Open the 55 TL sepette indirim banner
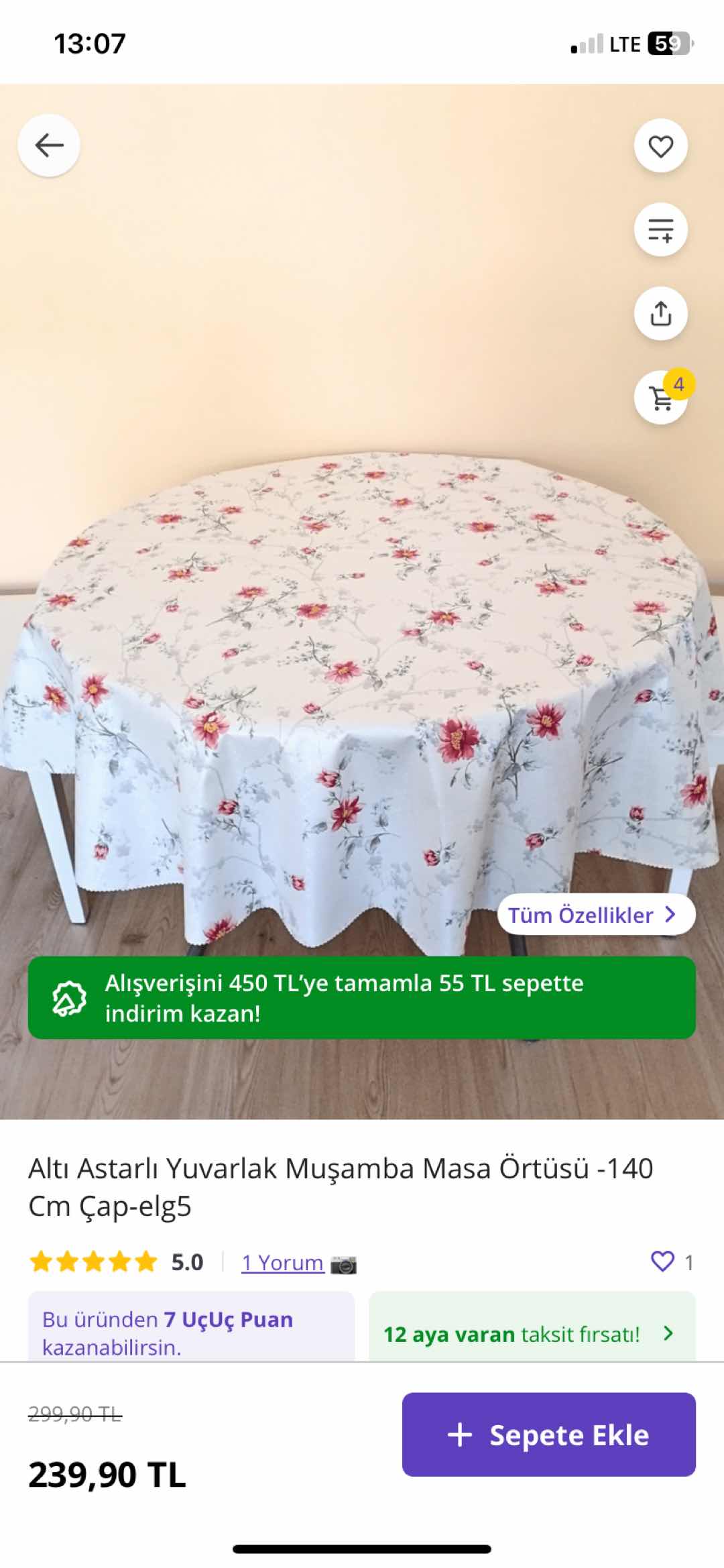Screen dimensions: 724x1568 point(361,998)
